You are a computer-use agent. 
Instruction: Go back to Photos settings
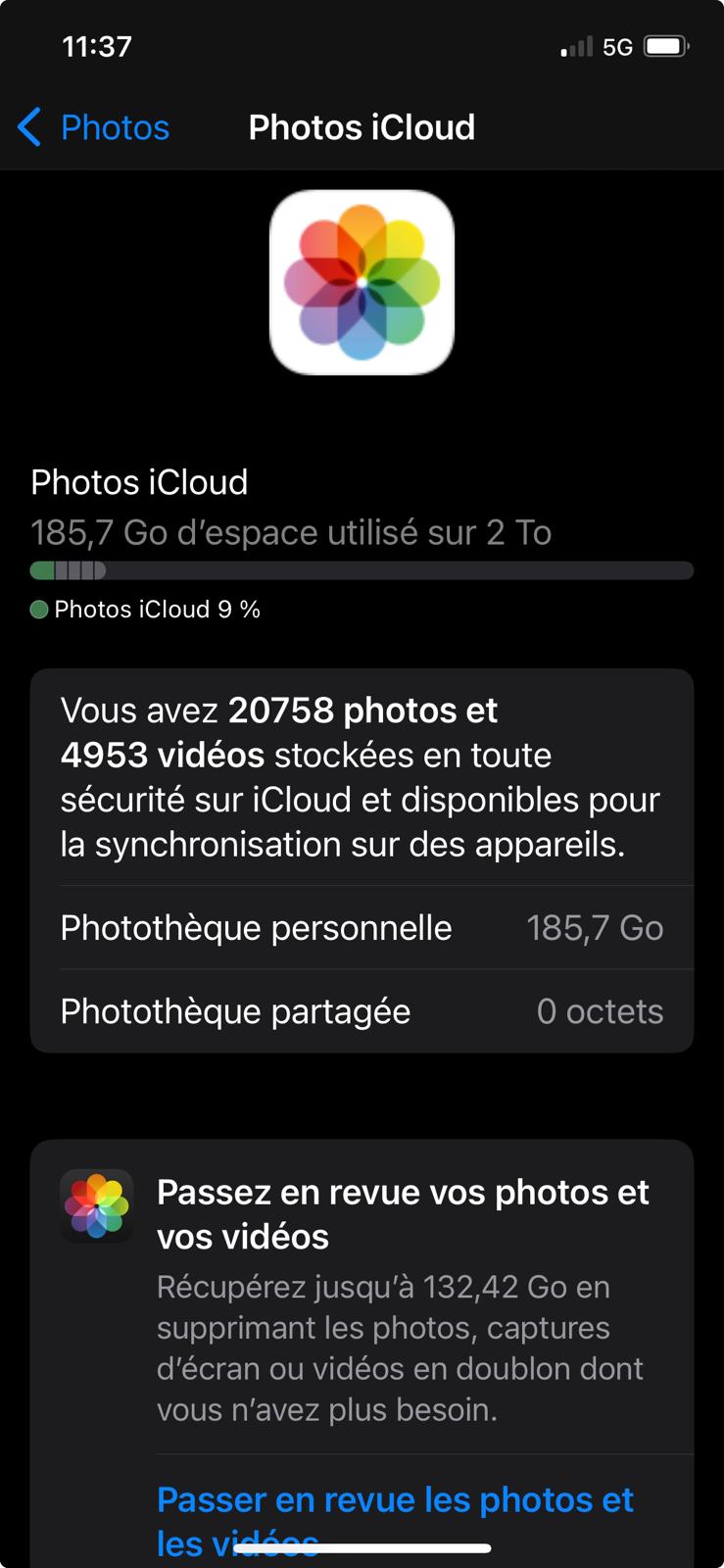click(x=94, y=127)
